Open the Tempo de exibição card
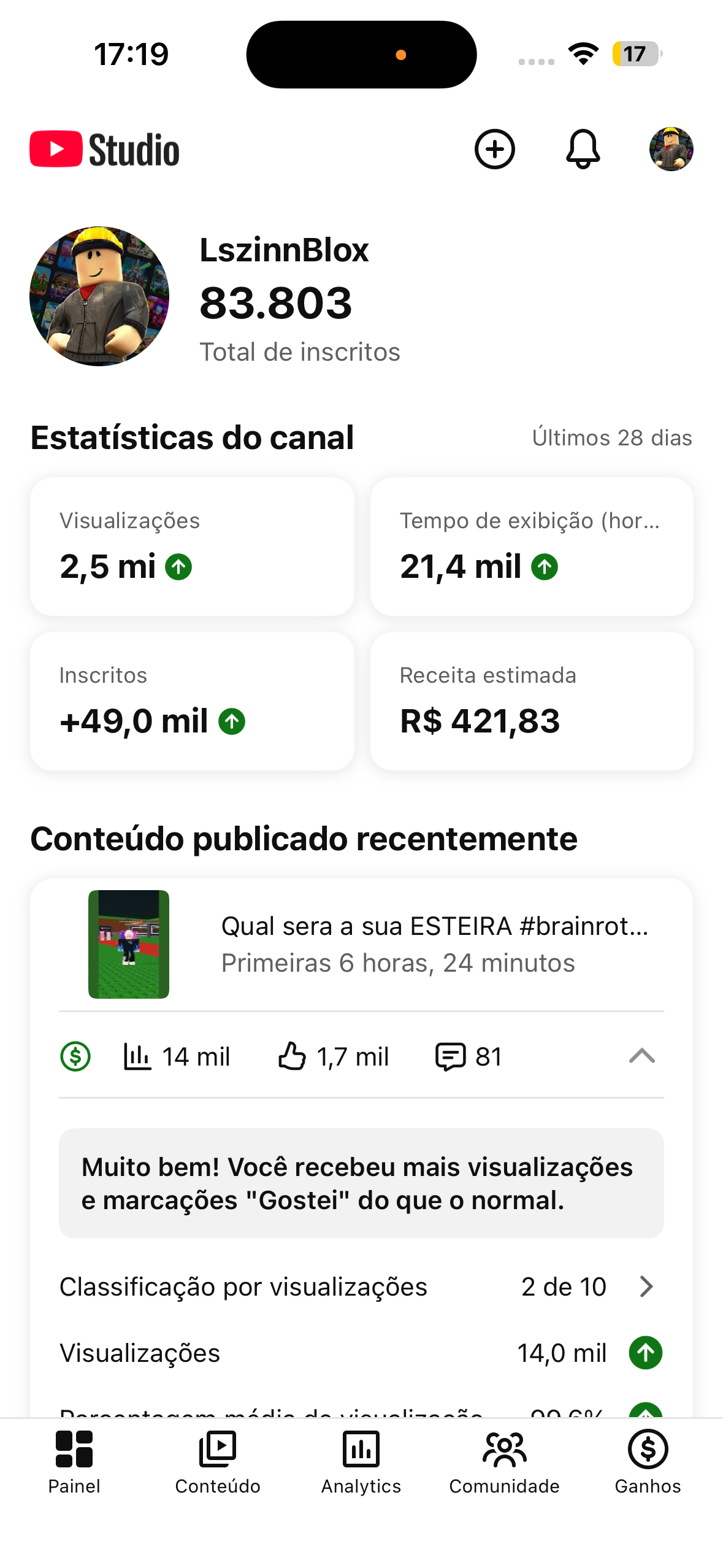The width and height of the screenshot is (723, 1568). click(532, 547)
